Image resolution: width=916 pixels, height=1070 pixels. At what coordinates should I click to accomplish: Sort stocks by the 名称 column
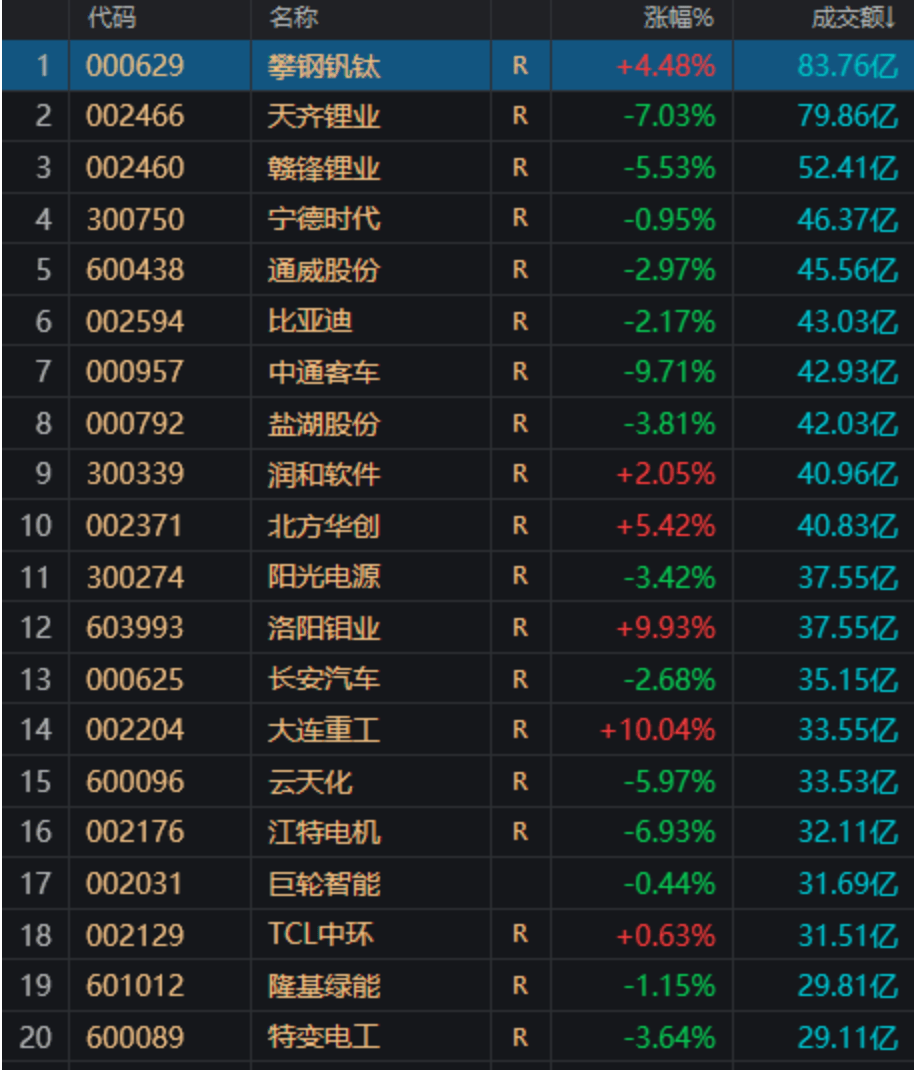point(293,18)
